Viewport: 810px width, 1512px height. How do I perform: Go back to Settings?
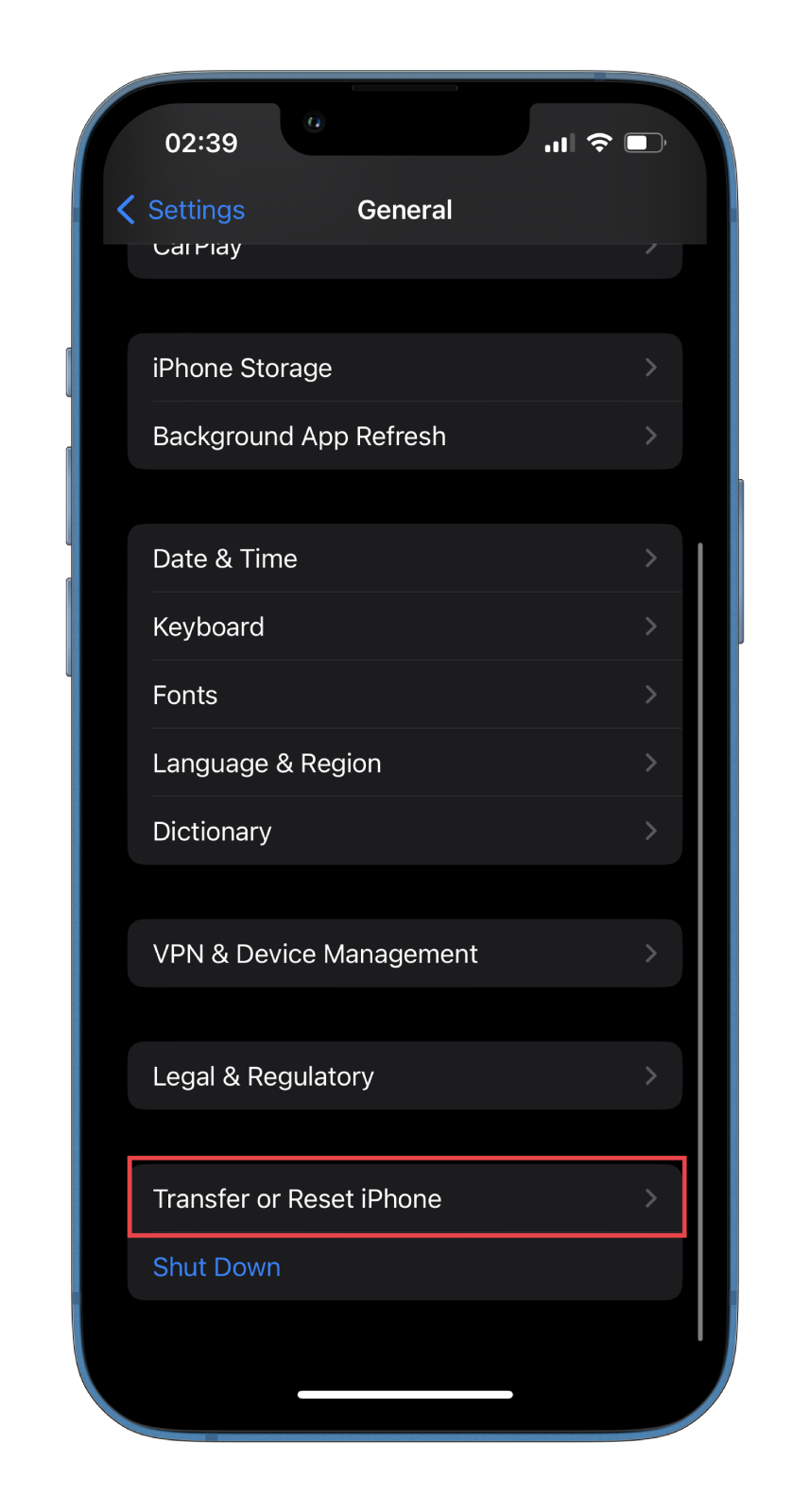(x=181, y=210)
